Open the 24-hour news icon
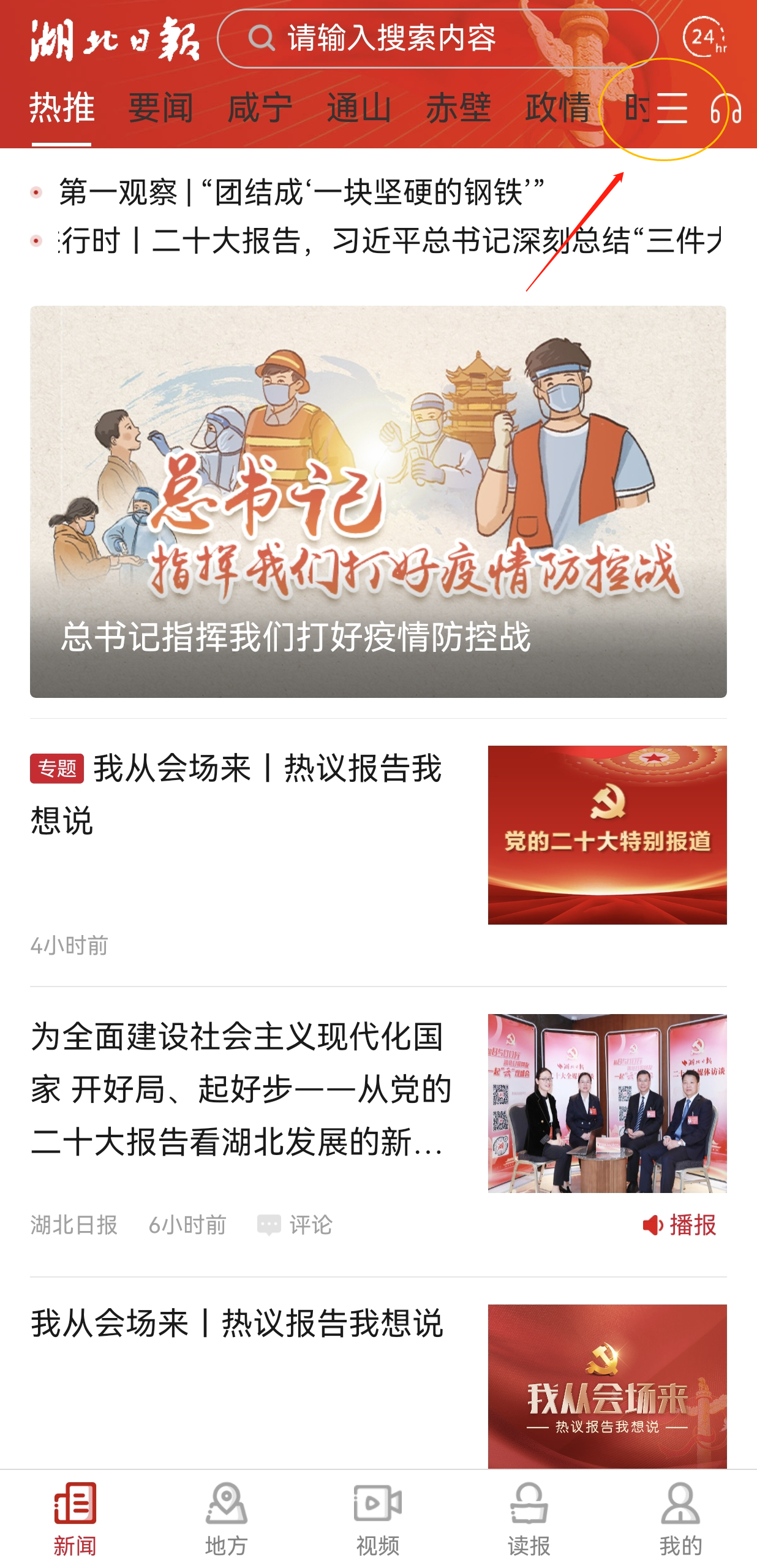 point(704,39)
